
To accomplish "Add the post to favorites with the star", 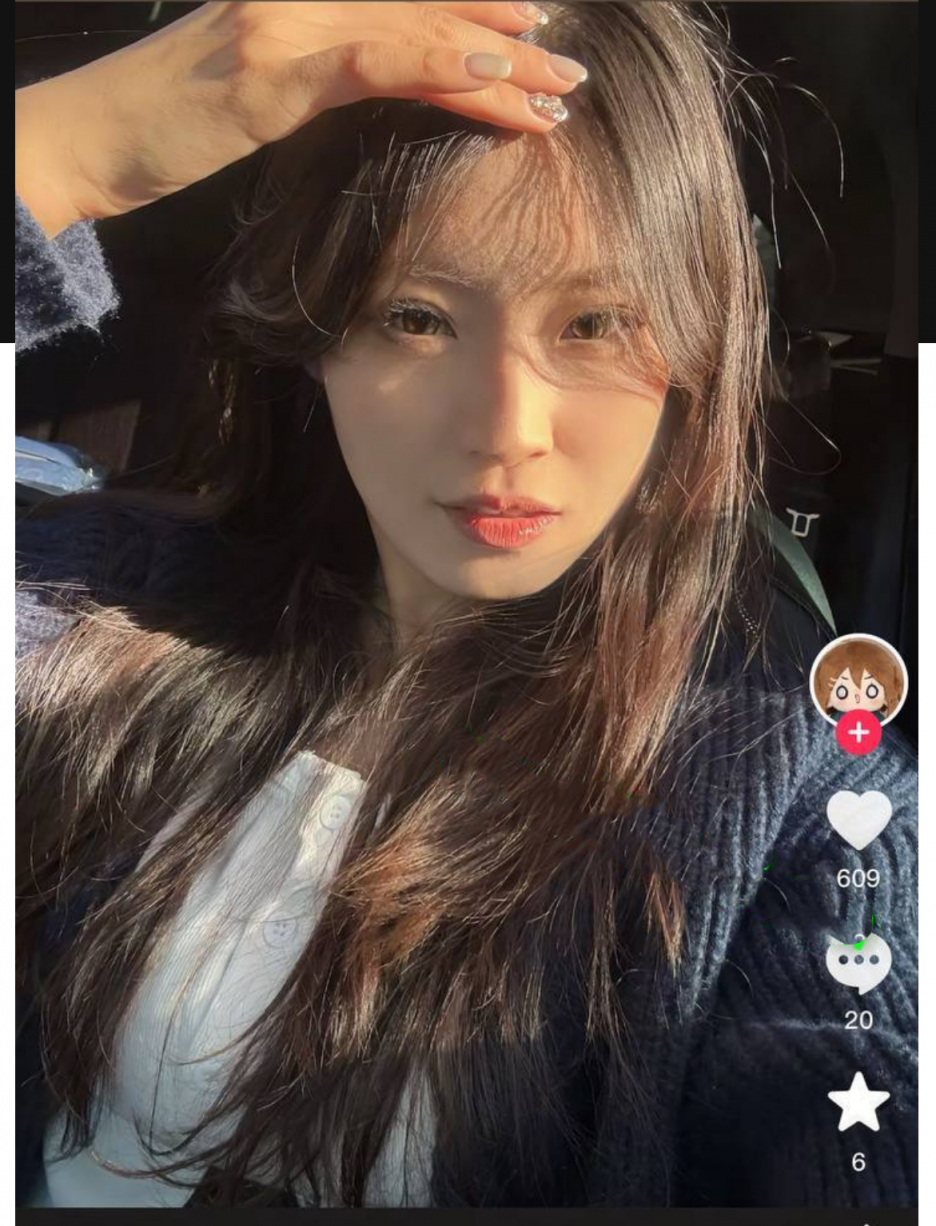I will (x=858, y=1103).
